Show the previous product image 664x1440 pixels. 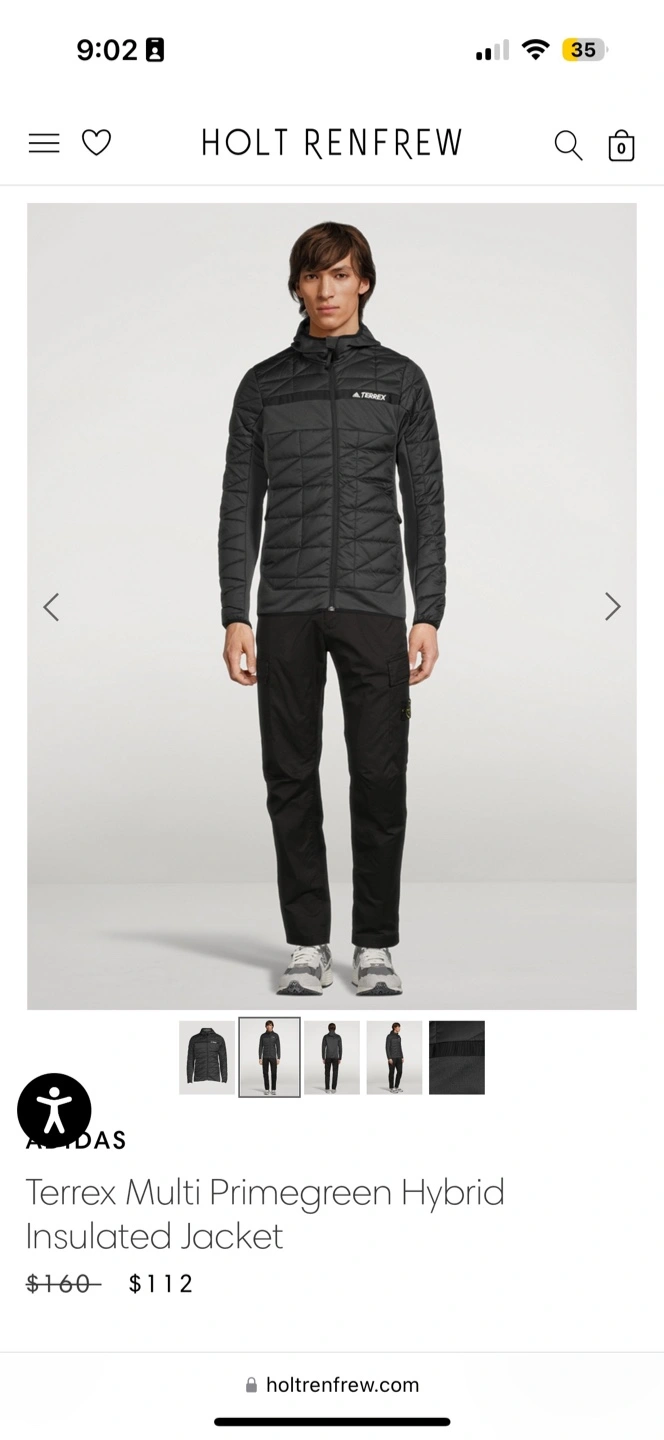point(51,607)
